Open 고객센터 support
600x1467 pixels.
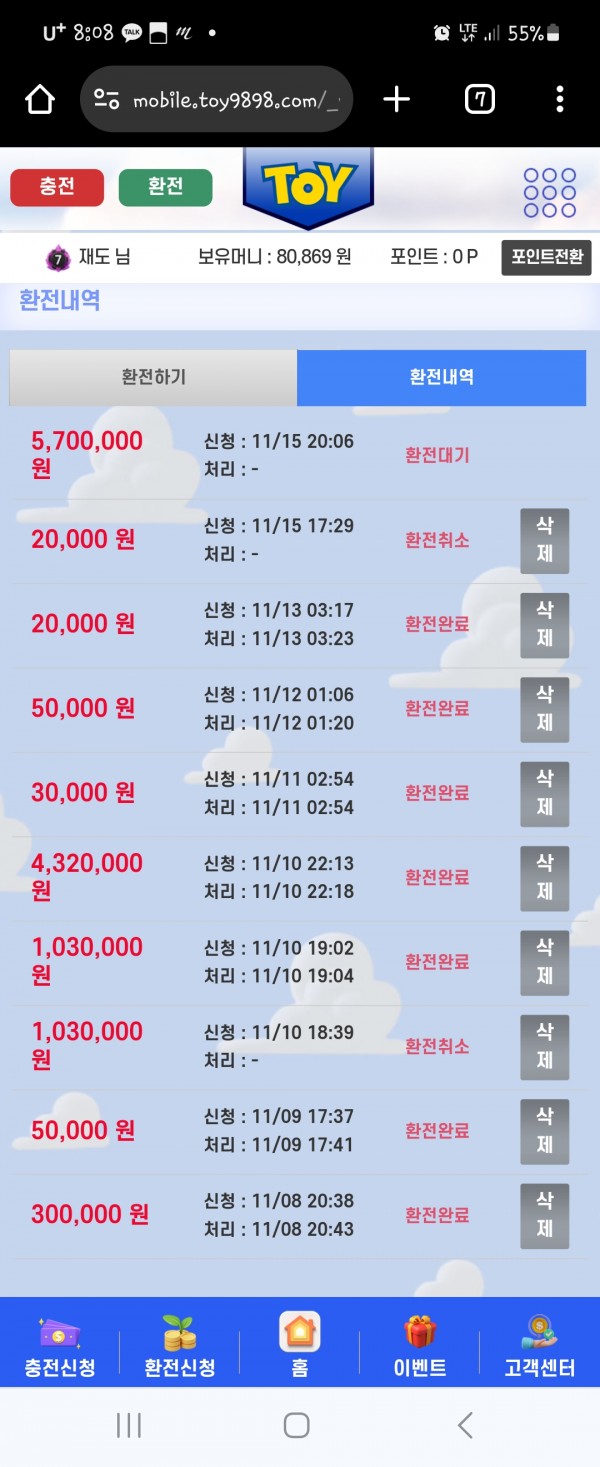coord(539,1346)
